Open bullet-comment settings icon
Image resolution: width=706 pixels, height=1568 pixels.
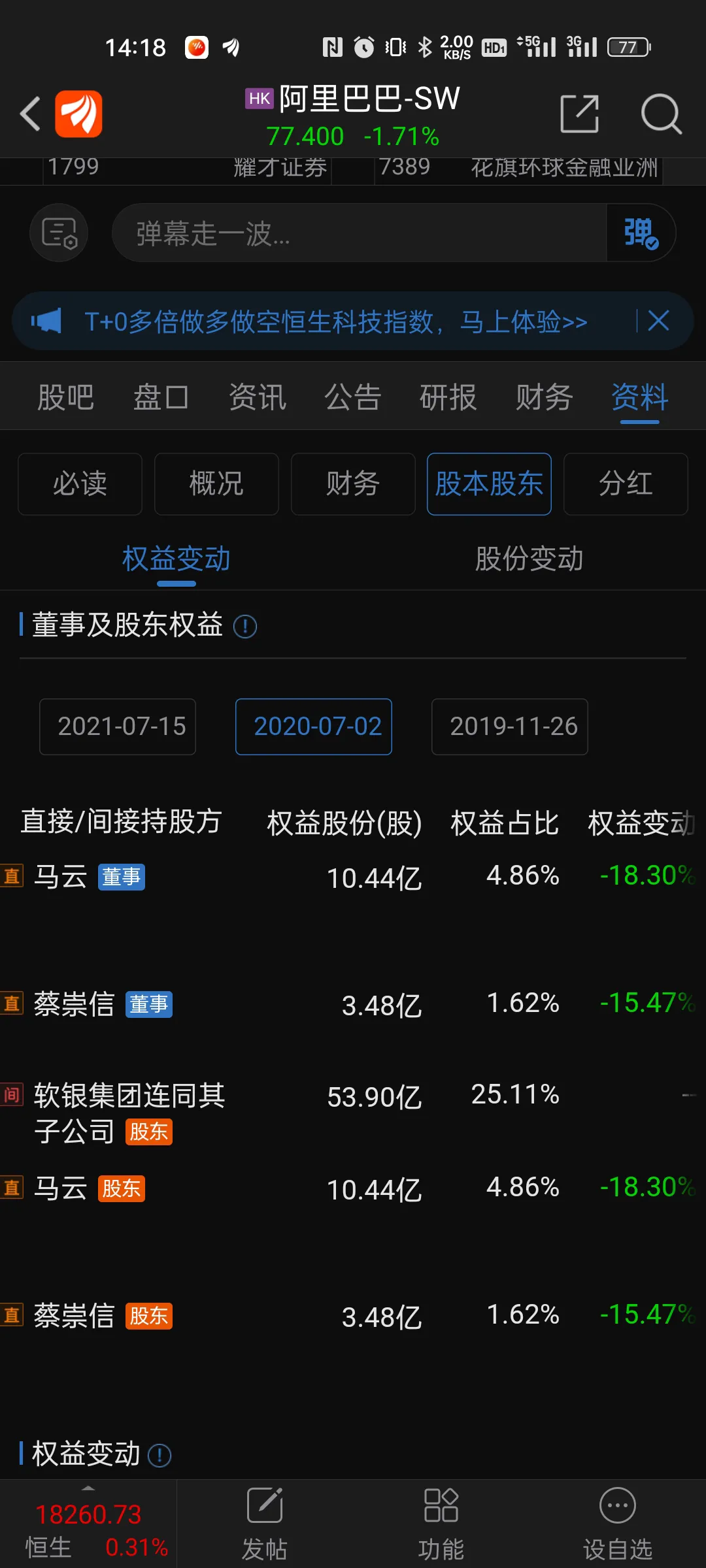point(59,233)
